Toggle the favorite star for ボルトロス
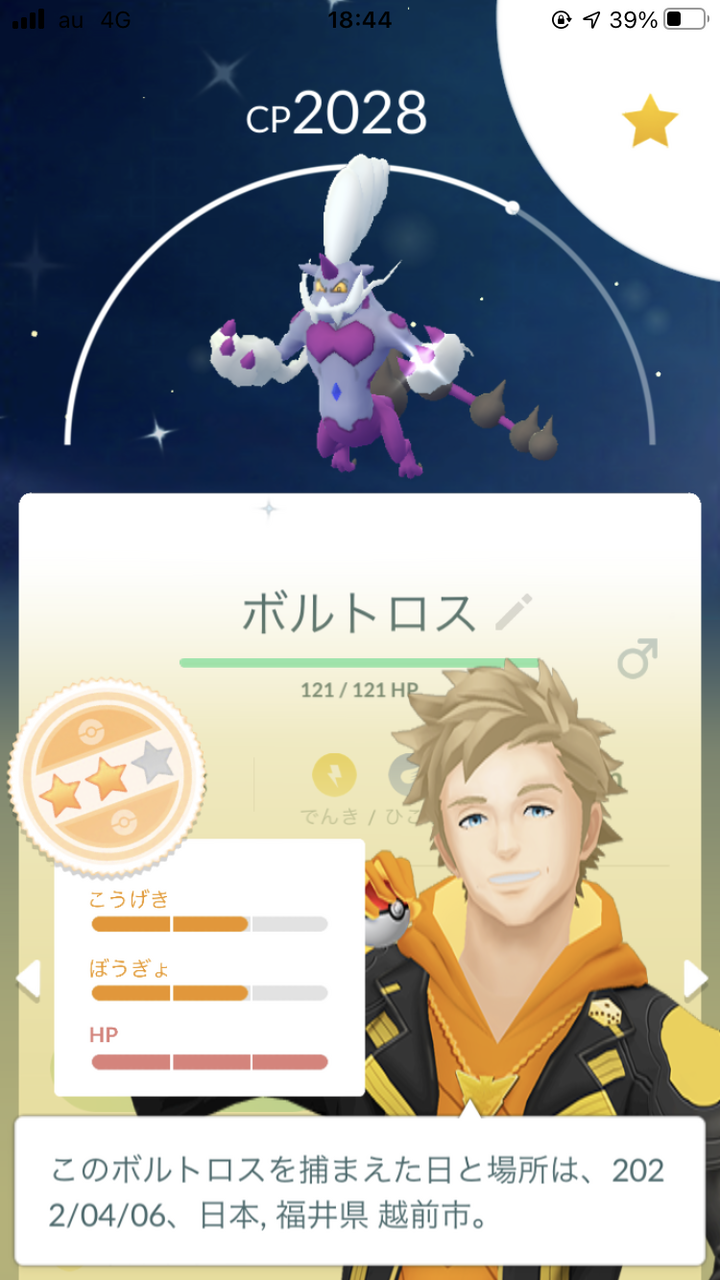Viewport: 720px width, 1280px height. point(650,120)
